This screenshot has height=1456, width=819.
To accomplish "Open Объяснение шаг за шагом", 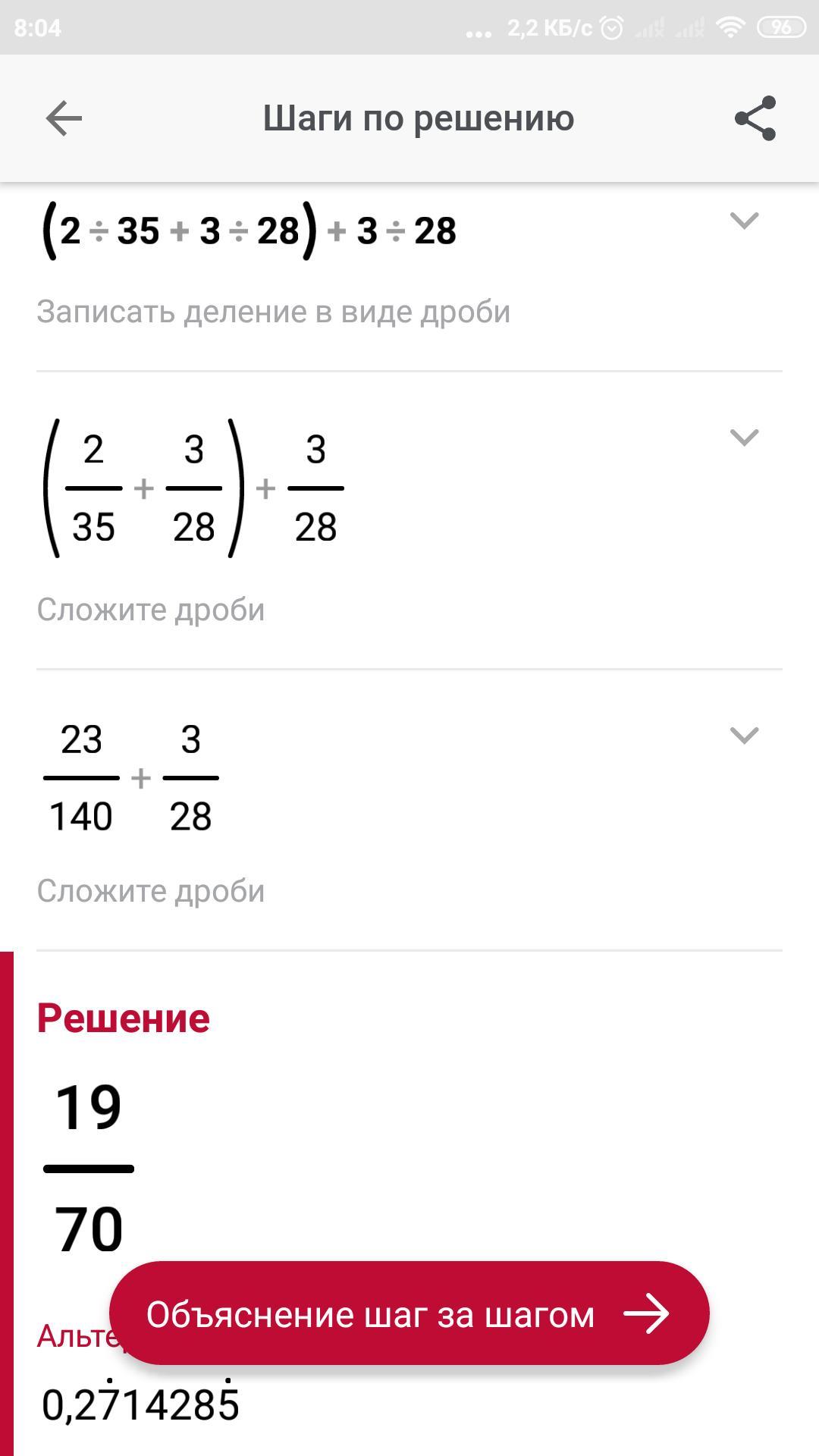I will [409, 1314].
